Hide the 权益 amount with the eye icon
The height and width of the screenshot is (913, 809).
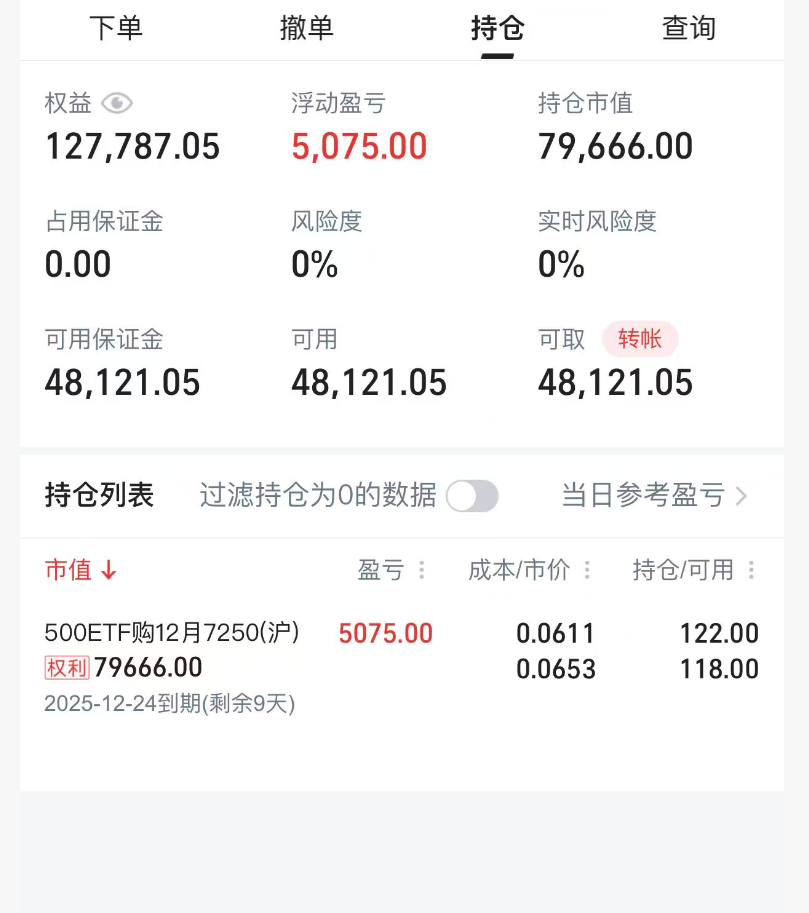coord(117,103)
